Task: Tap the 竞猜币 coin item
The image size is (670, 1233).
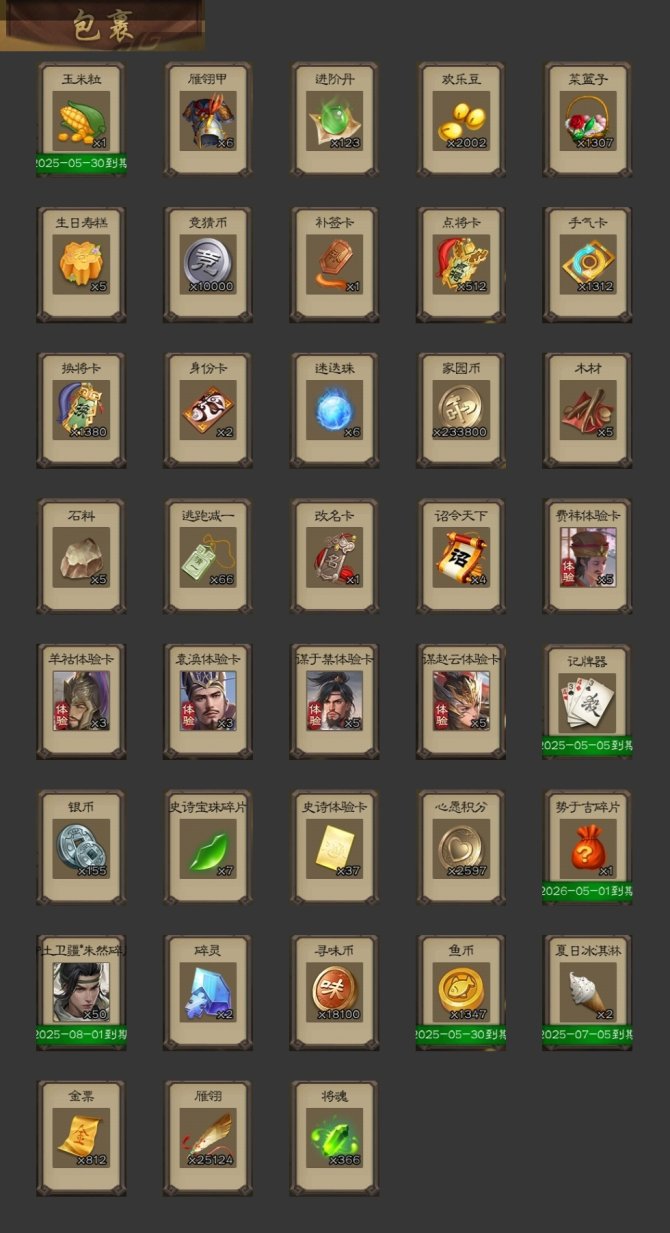Action: tap(208, 265)
